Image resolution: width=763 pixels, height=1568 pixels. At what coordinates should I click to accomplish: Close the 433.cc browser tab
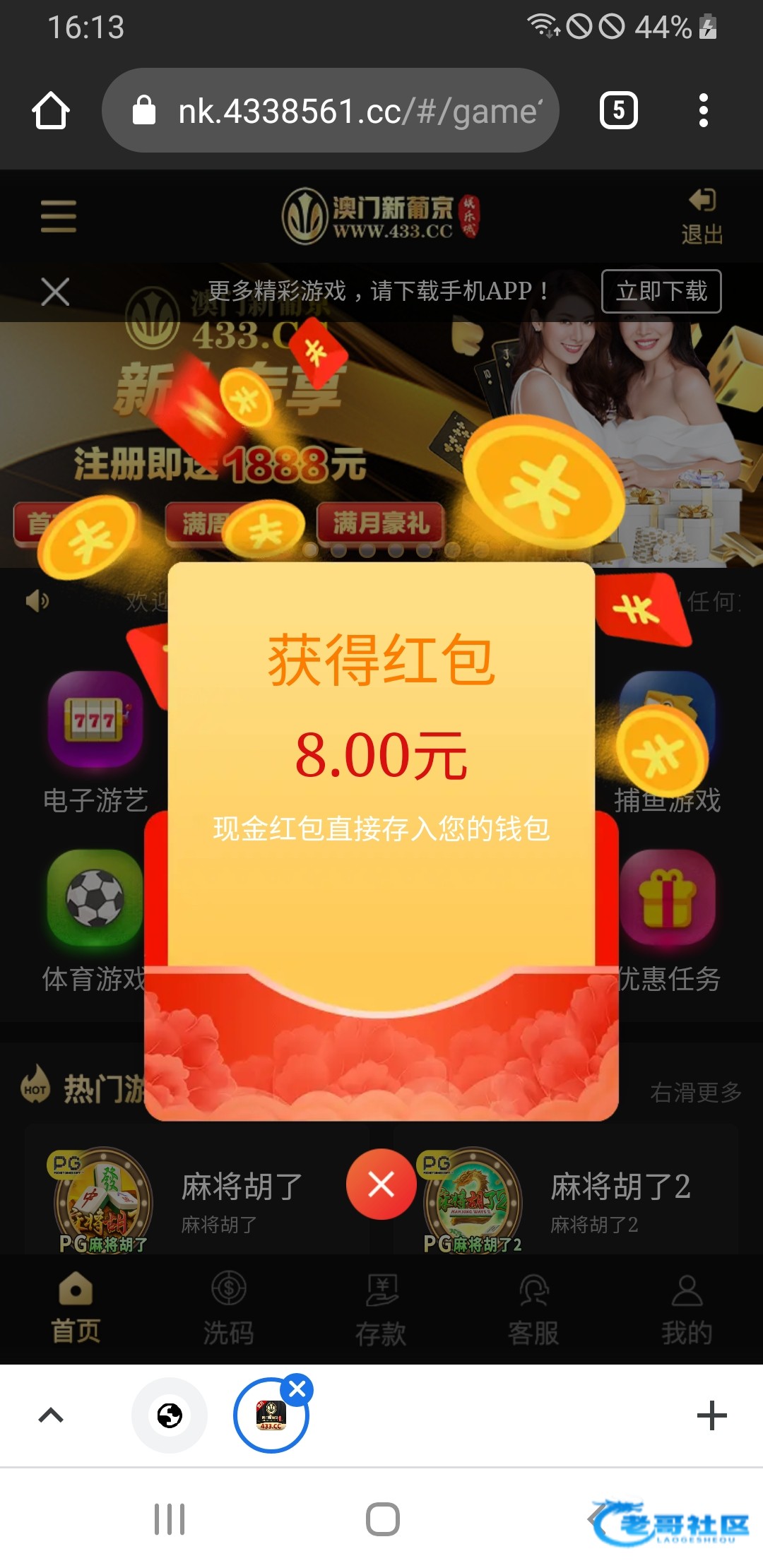297,1389
